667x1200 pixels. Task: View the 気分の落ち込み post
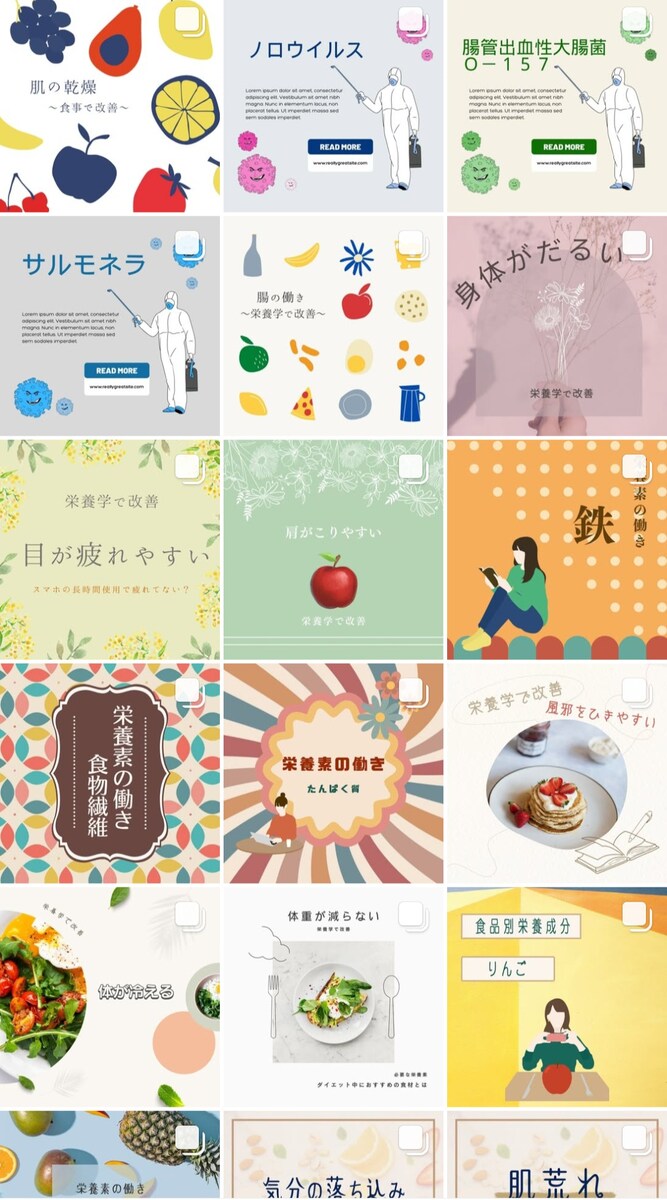click(333, 1155)
